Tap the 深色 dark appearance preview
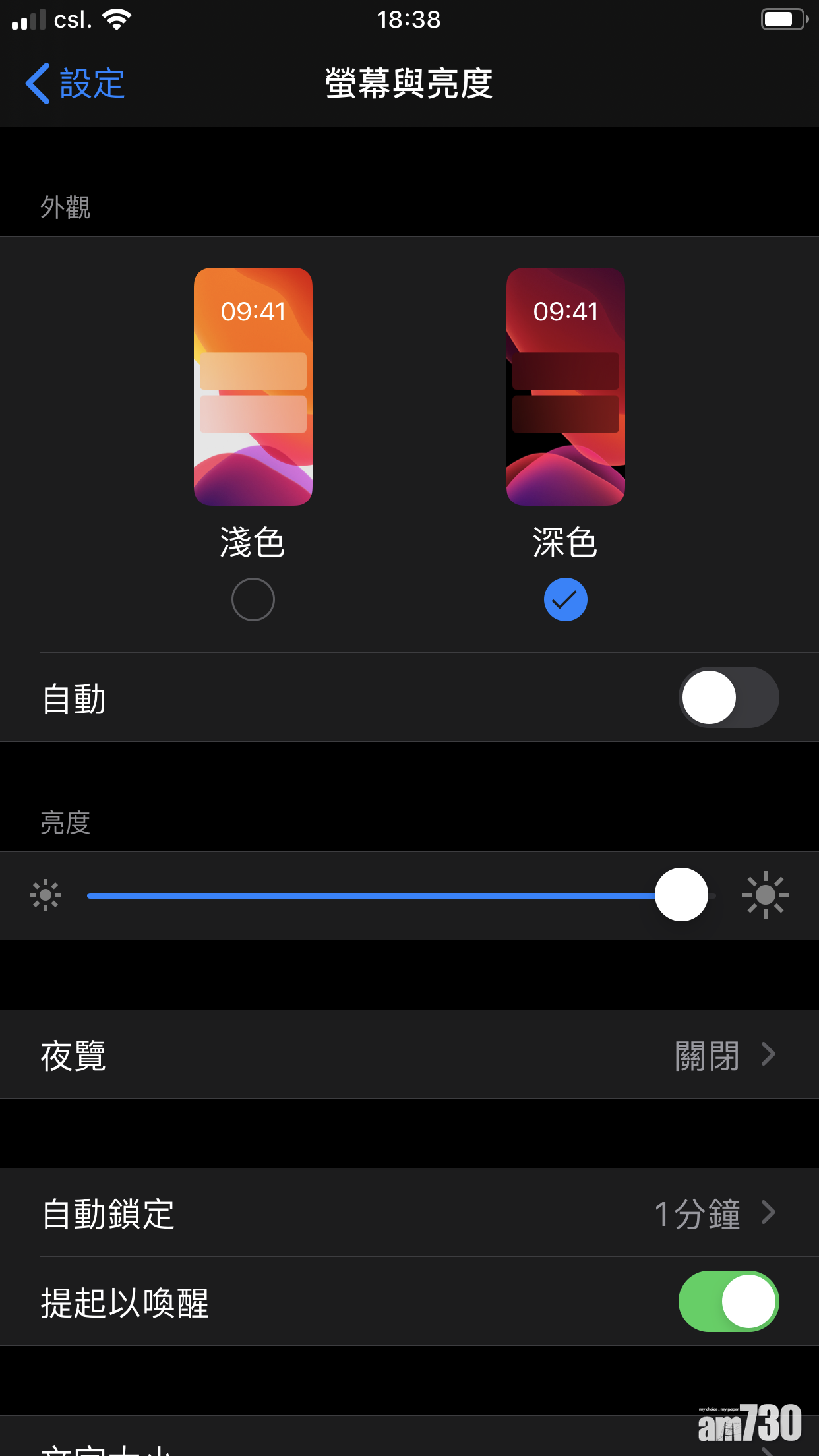 (565, 386)
